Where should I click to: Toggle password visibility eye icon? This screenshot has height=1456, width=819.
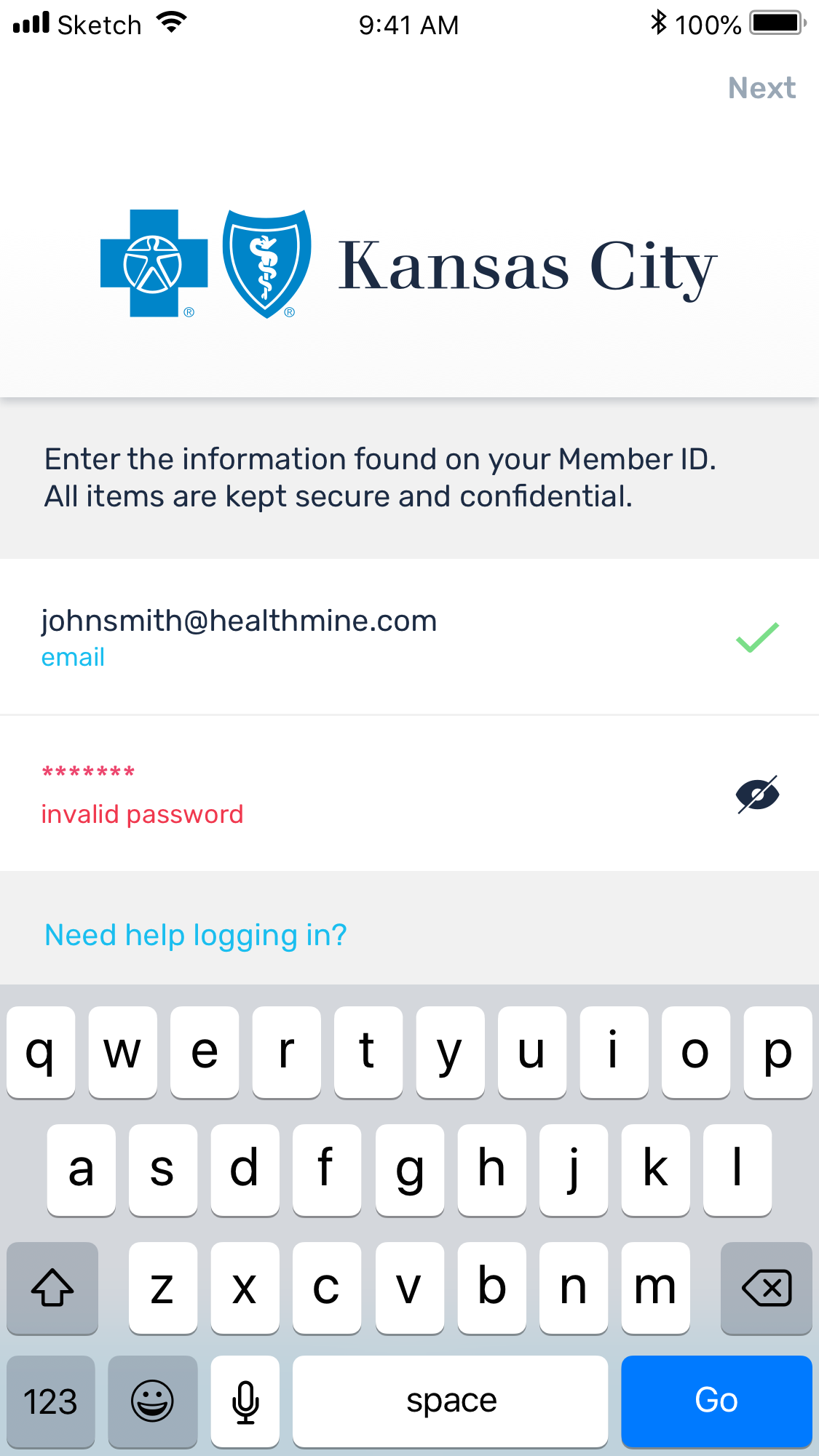[757, 794]
